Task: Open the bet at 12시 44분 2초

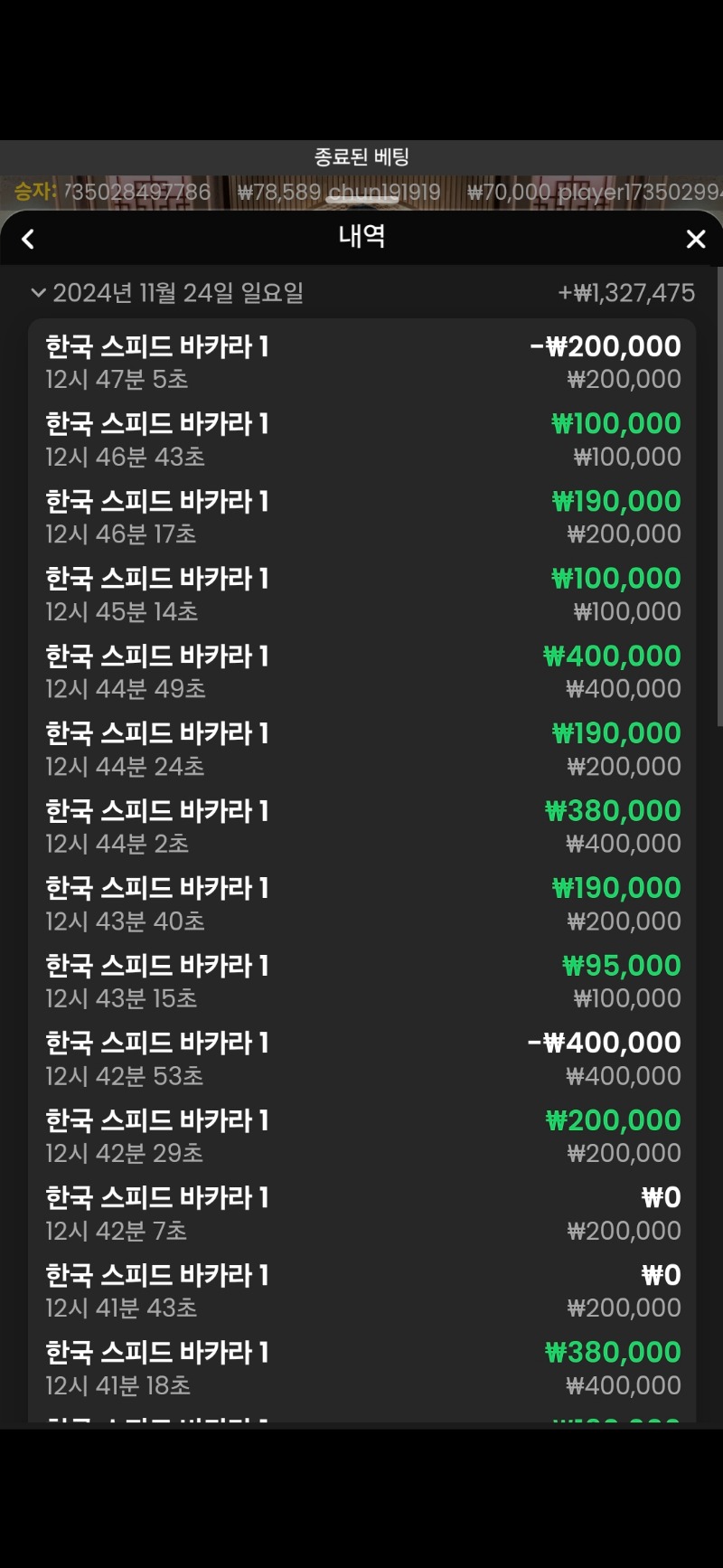Action: click(361, 827)
